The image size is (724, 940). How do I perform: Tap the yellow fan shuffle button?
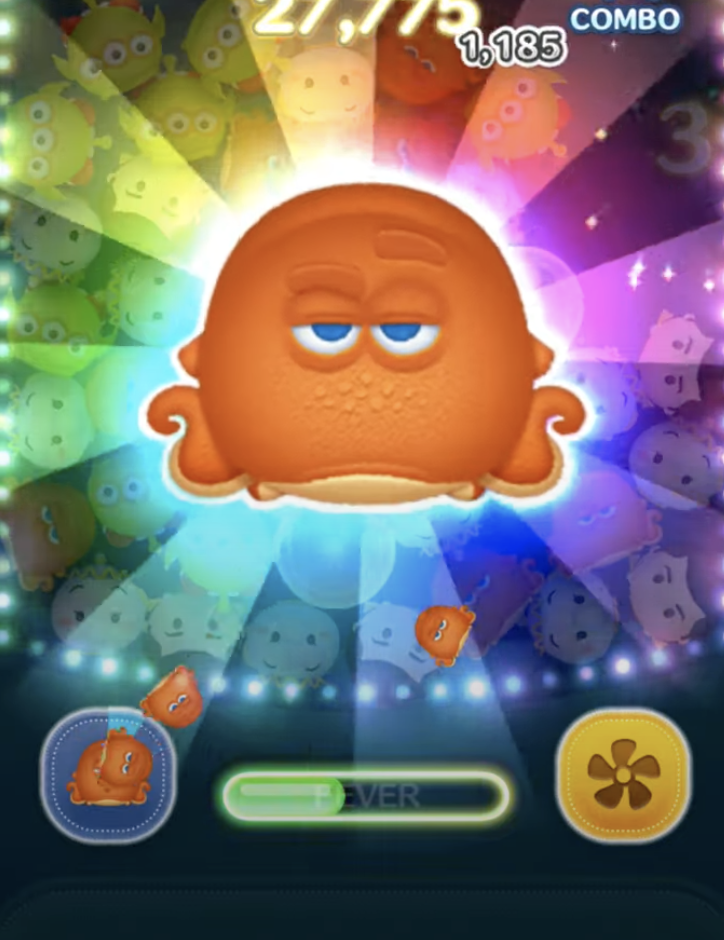point(622,775)
